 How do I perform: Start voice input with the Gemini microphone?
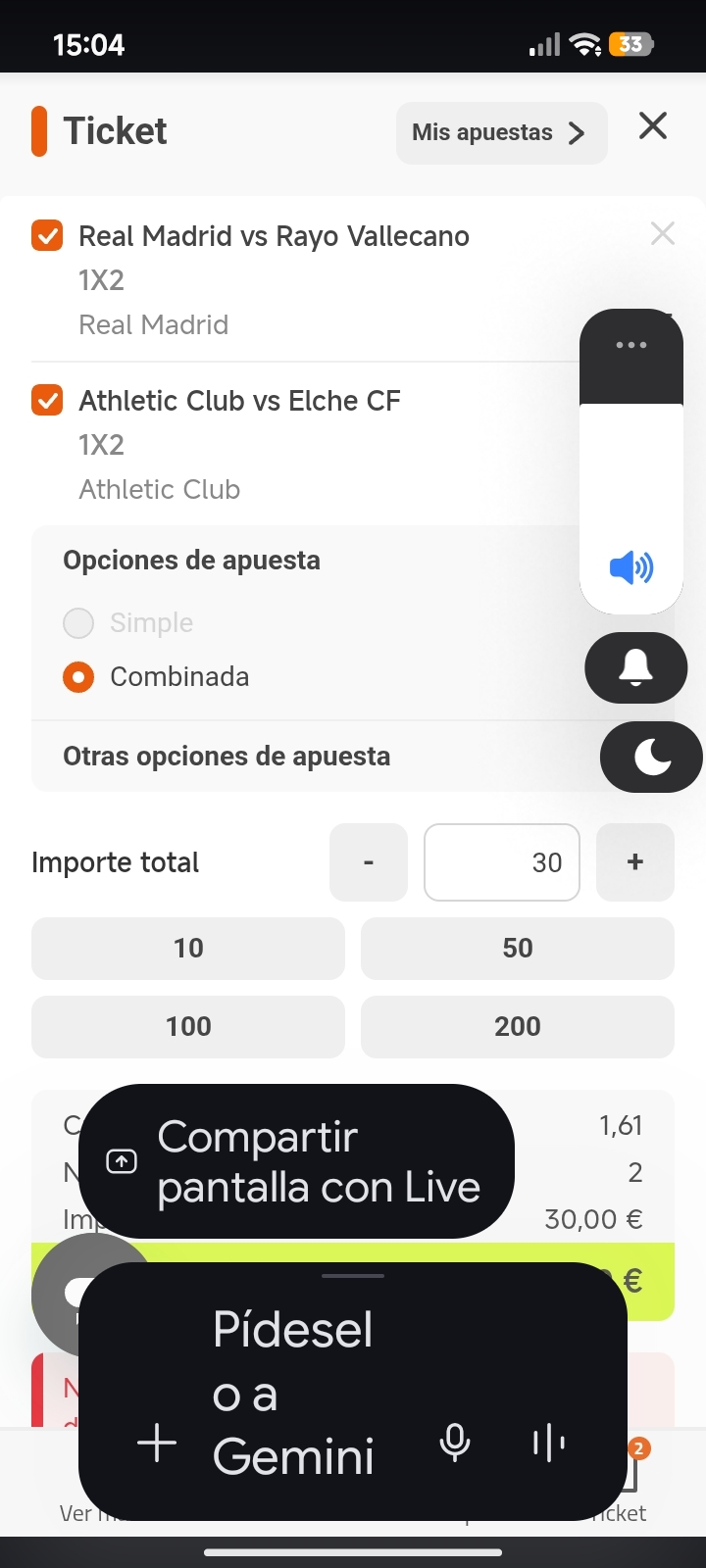[x=455, y=1443]
